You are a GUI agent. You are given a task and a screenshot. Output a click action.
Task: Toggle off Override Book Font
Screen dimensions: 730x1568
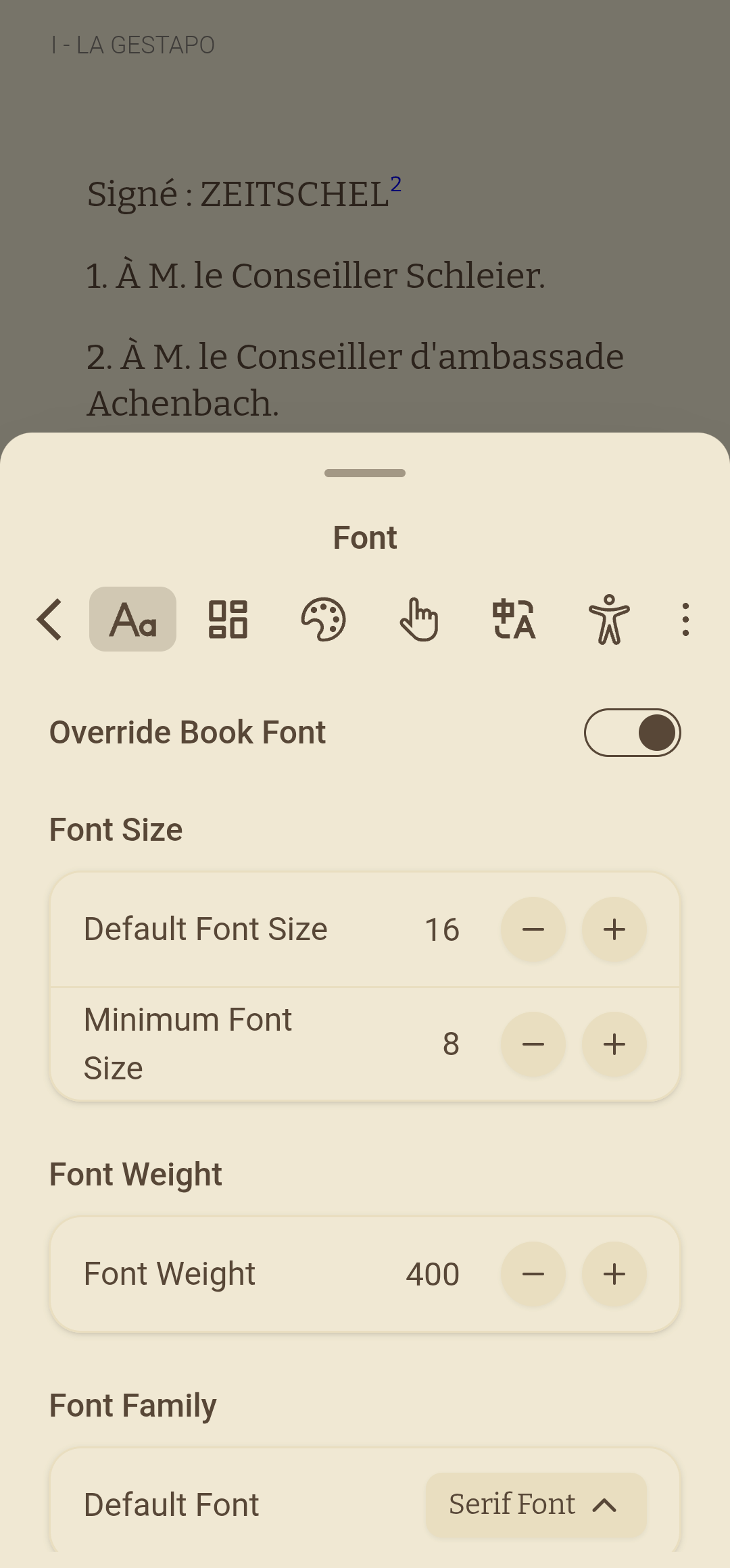[x=632, y=733]
